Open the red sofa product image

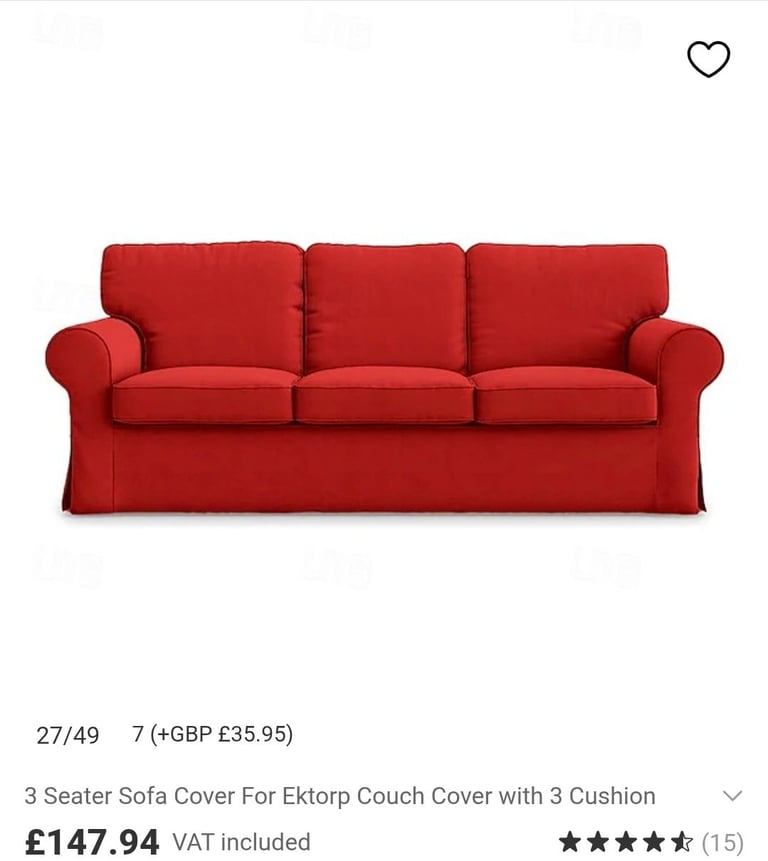(x=384, y=378)
